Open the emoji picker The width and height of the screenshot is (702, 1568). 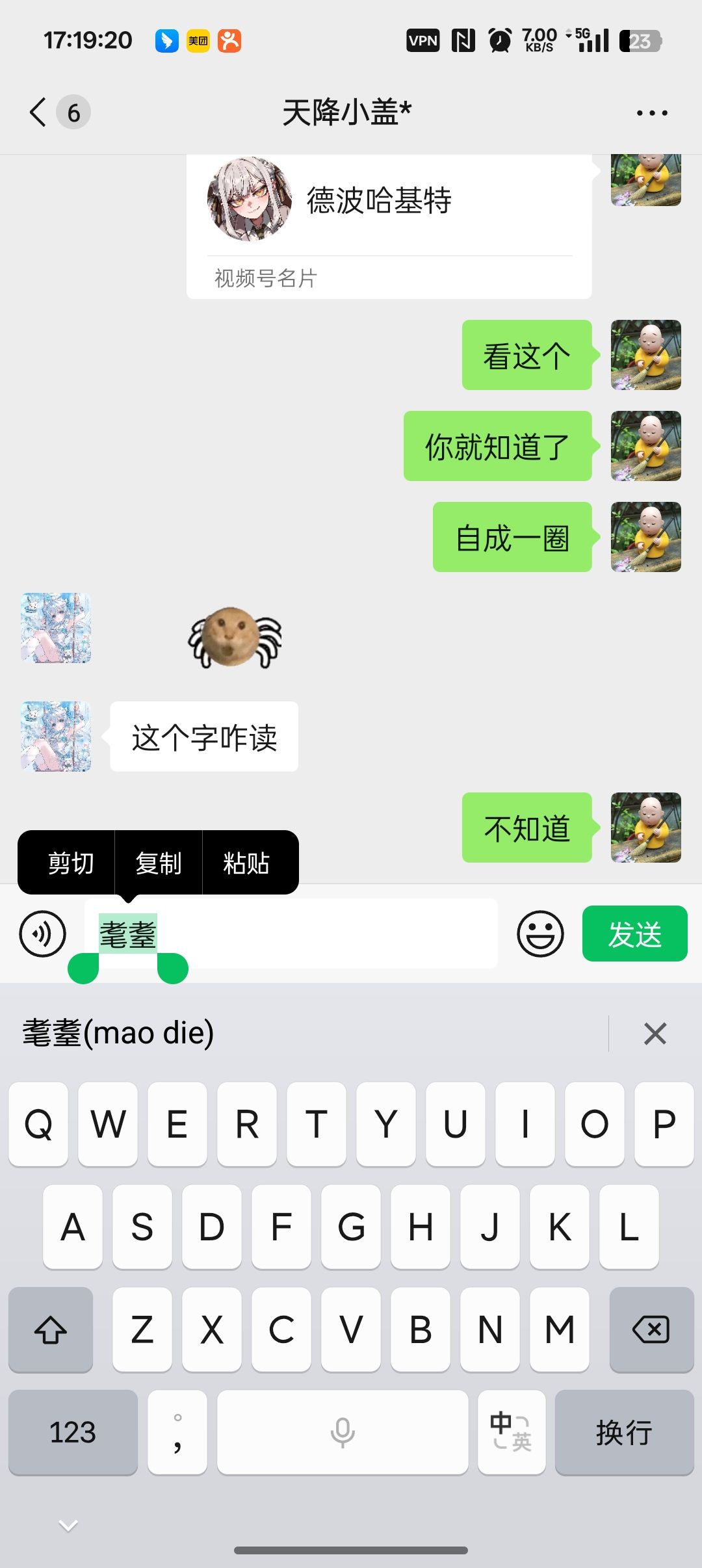click(x=540, y=934)
